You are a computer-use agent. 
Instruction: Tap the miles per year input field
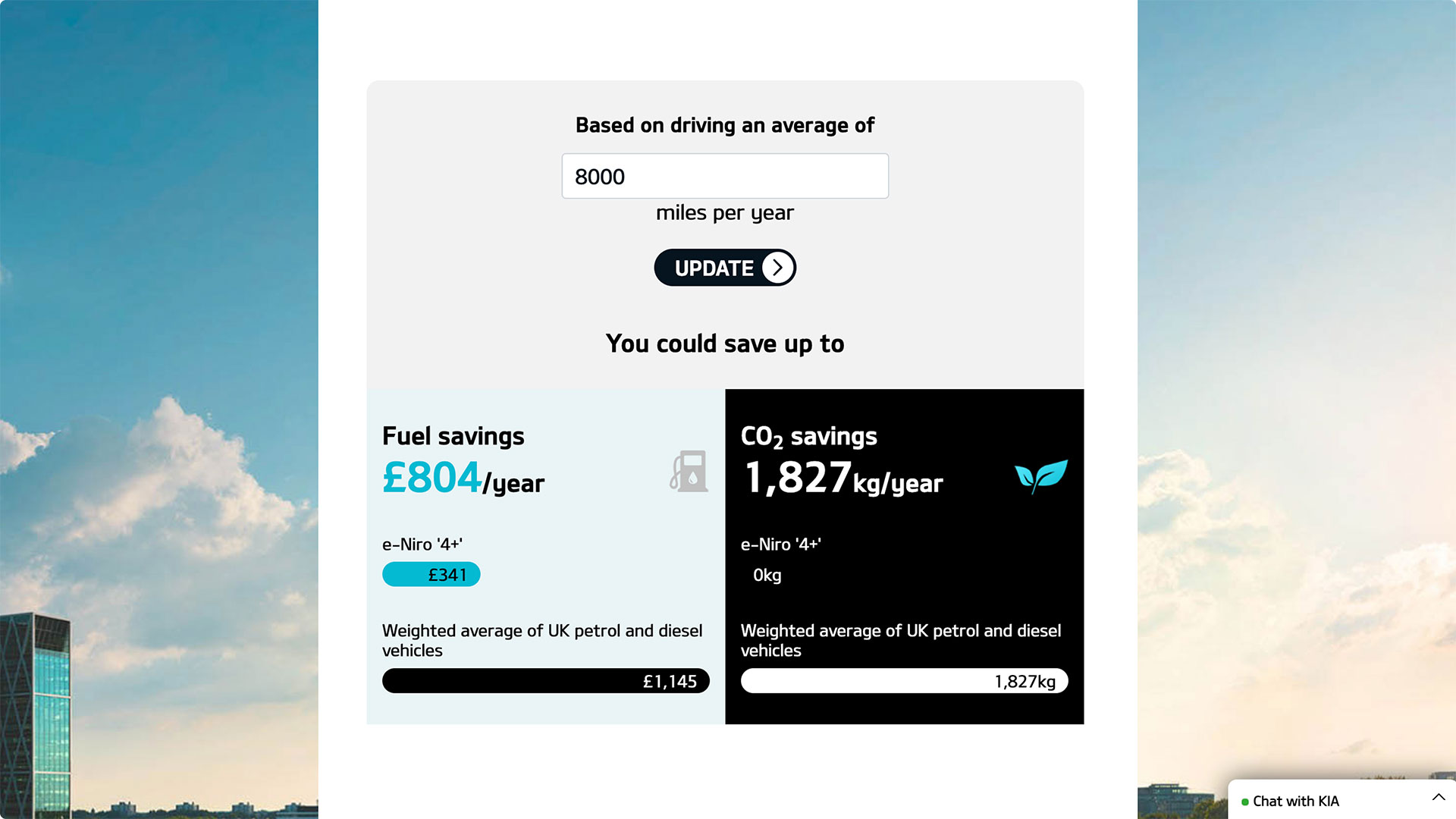pos(724,176)
